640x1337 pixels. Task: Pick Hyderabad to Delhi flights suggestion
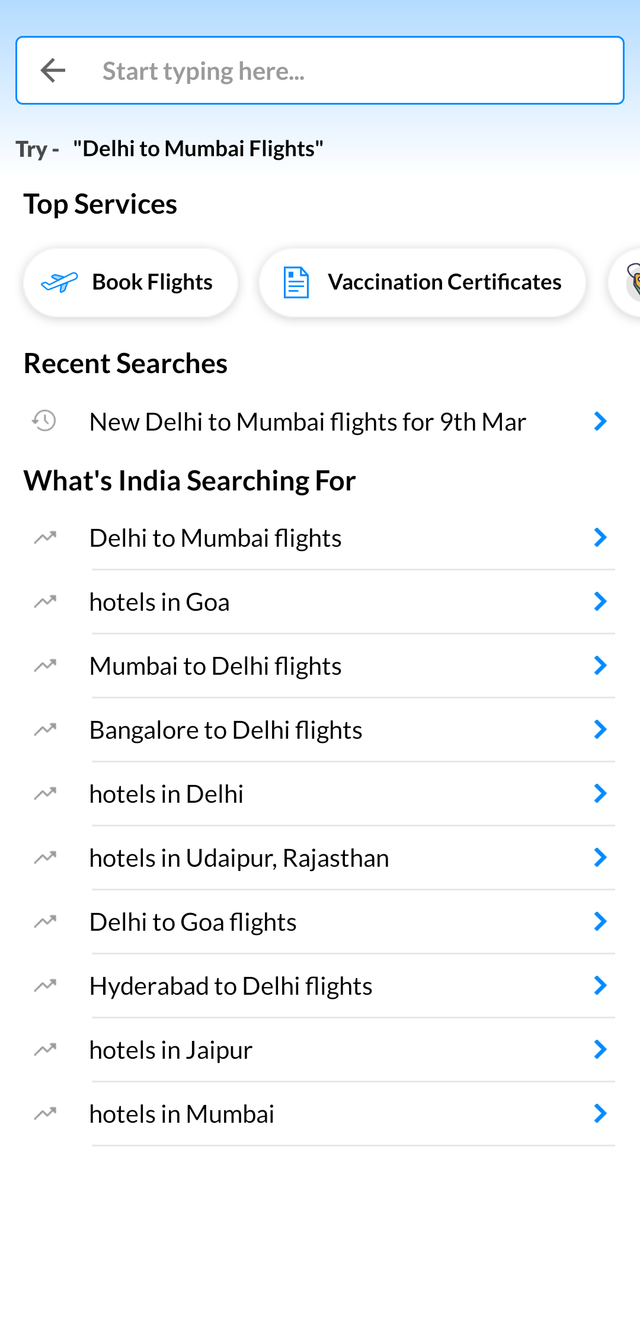(x=230, y=986)
